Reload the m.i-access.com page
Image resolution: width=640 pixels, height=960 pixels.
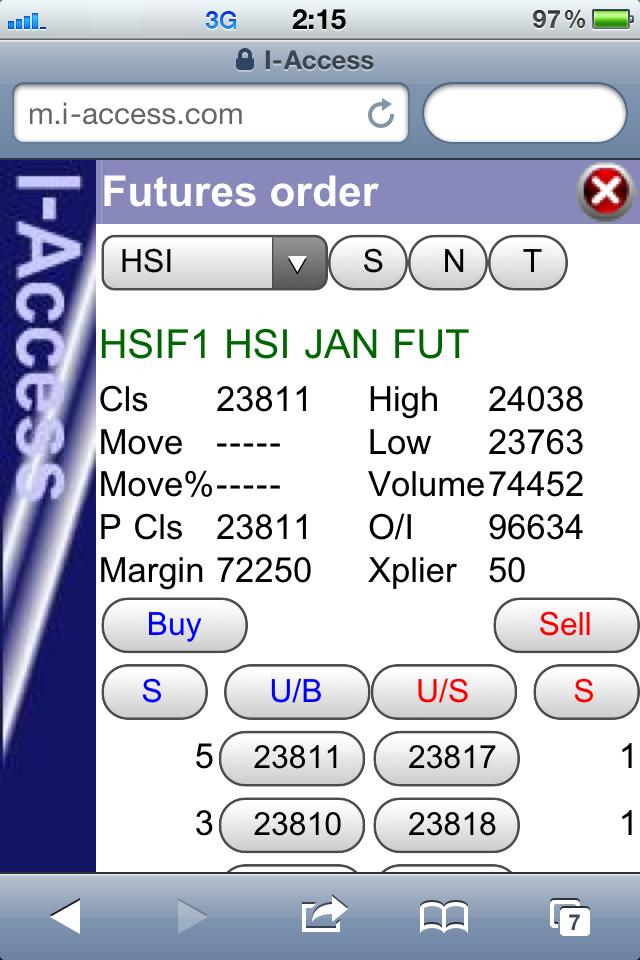point(381,115)
